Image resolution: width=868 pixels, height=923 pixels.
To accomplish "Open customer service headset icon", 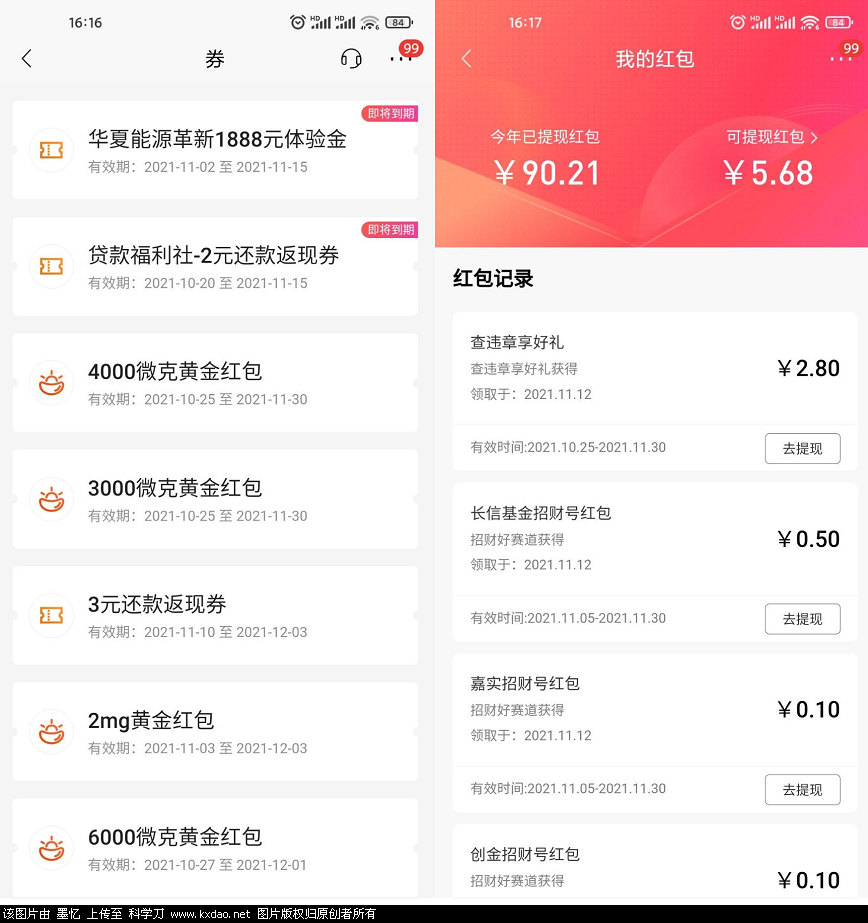I will (x=351, y=59).
